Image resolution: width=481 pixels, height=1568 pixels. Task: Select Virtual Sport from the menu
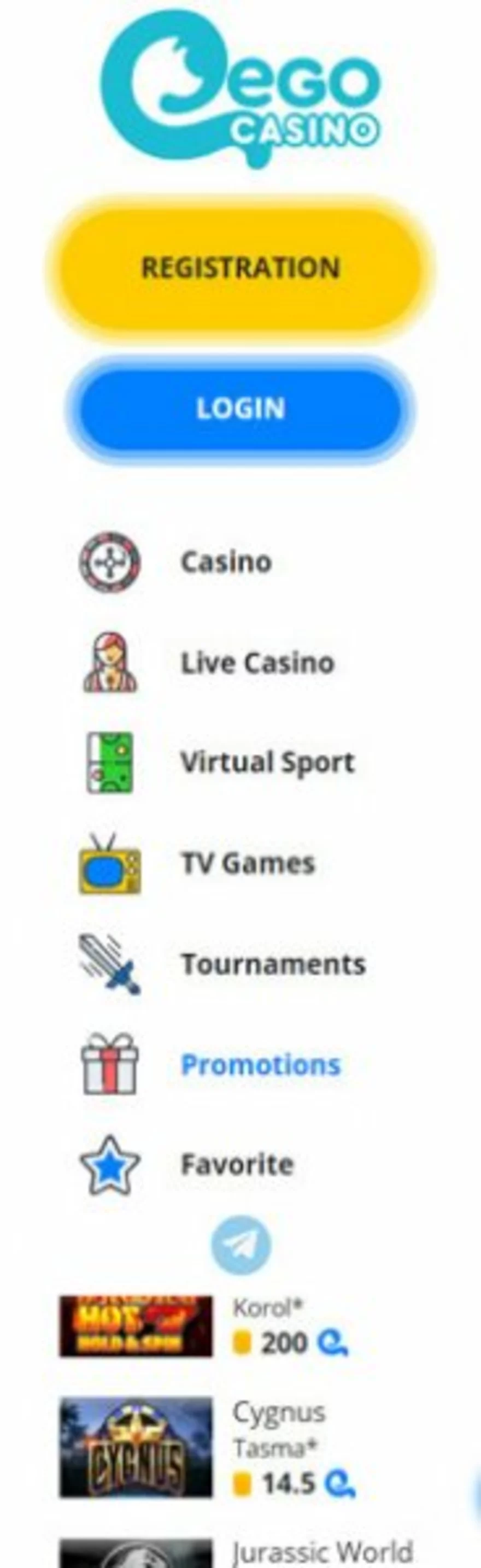(267, 763)
